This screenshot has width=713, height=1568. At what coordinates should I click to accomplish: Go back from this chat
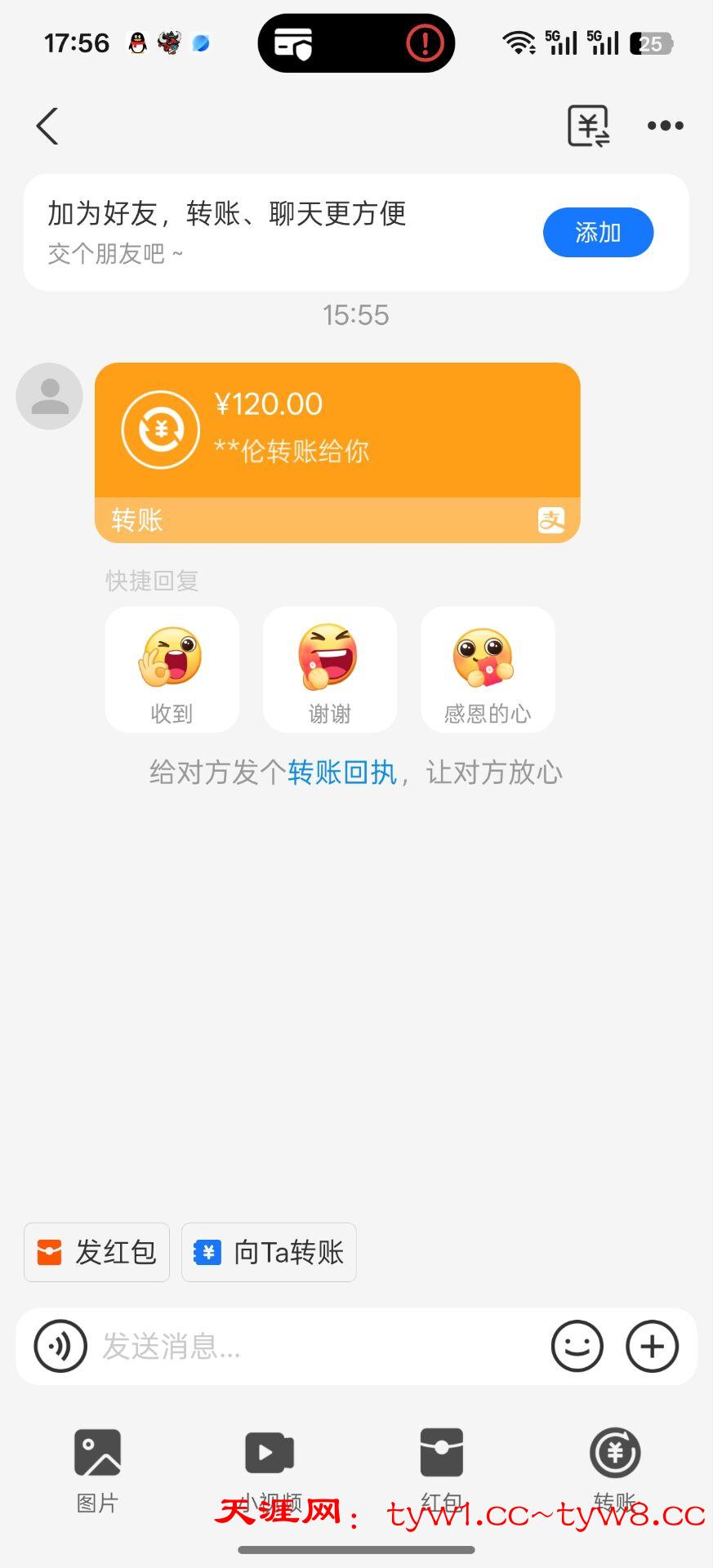click(x=47, y=127)
